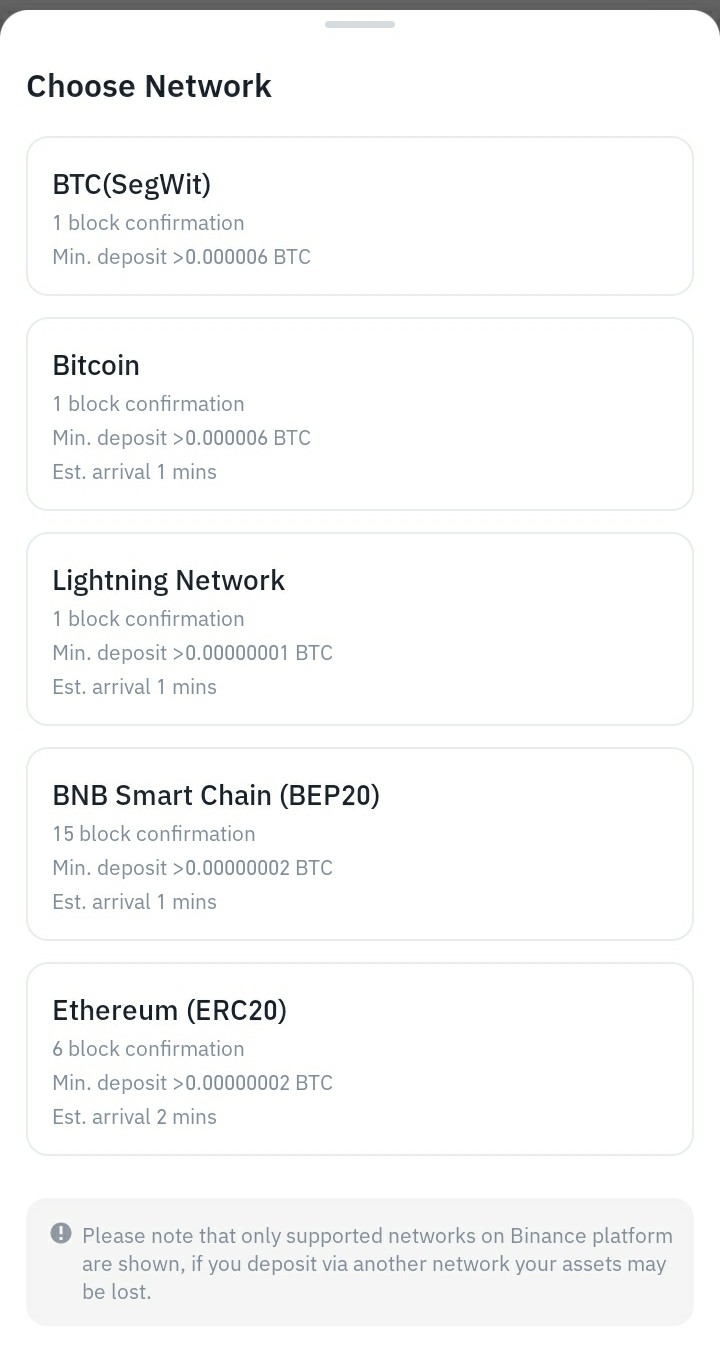Select BNB Smart Chain (BEP20)
Screen dimensions: 720x1347
(x=360, y=844)
